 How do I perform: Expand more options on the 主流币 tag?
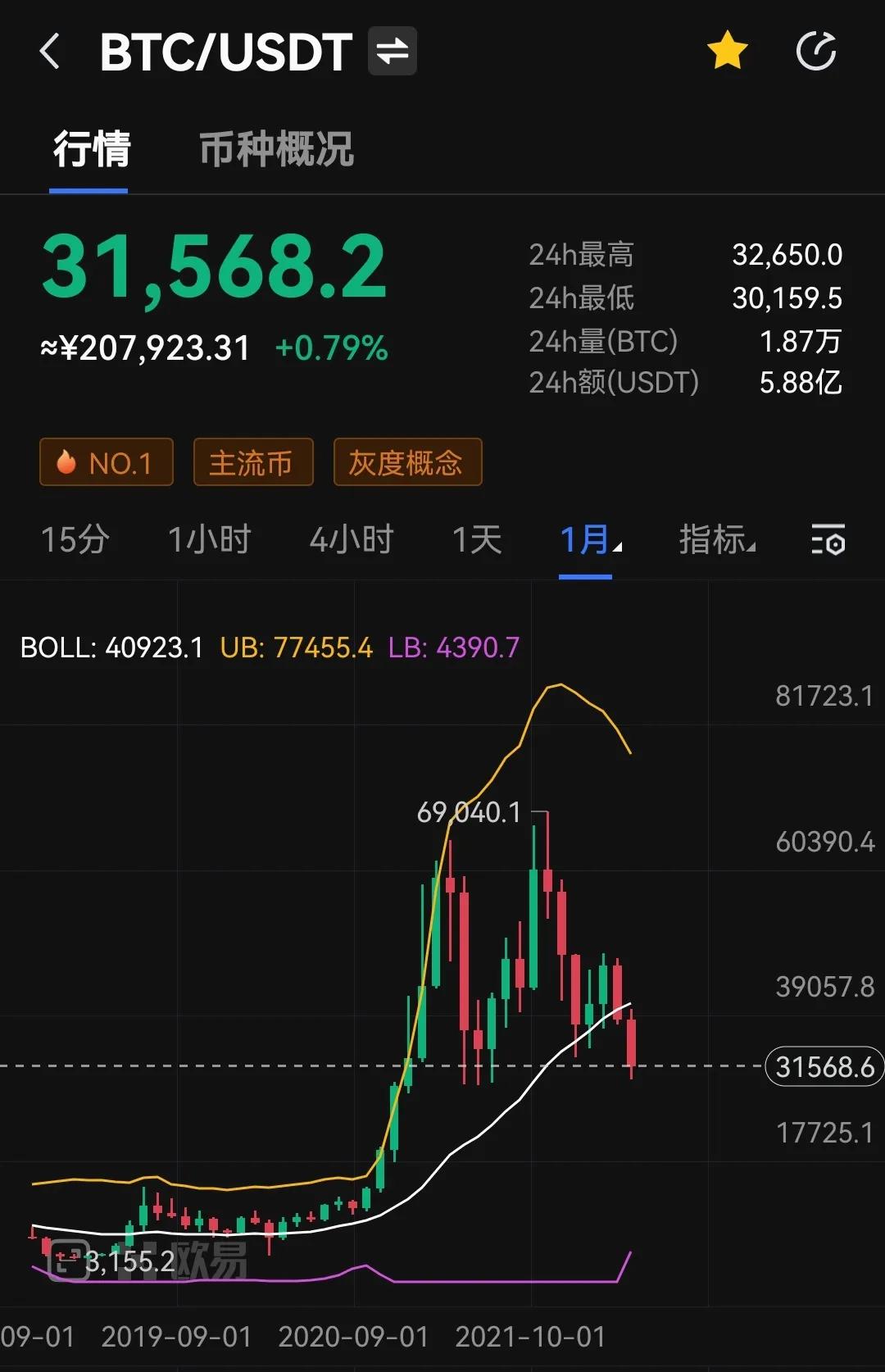tap(252, 462)
